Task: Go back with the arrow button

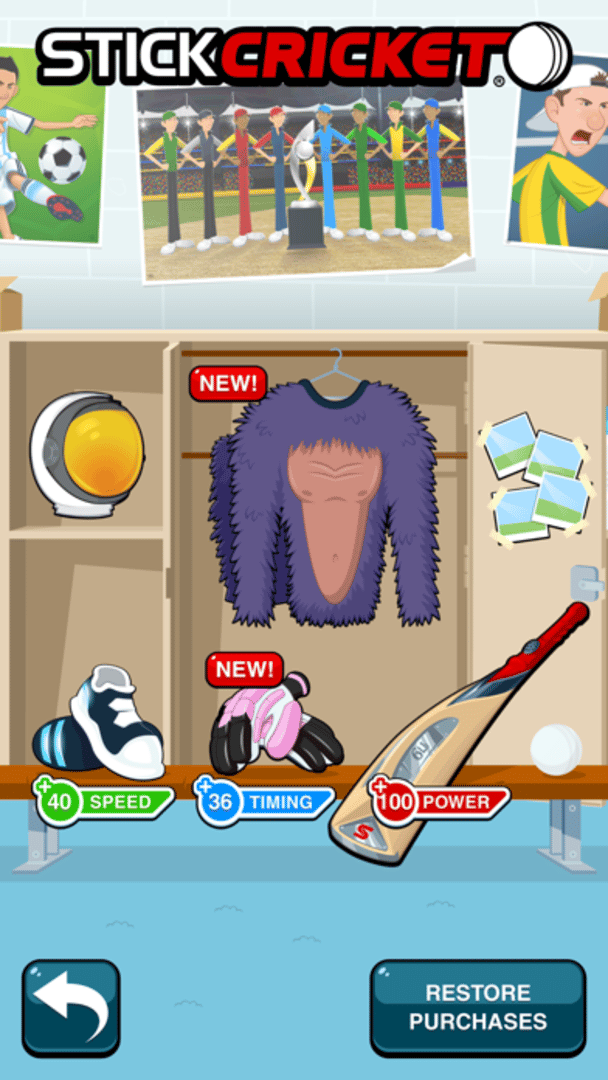Action: 71,1007
